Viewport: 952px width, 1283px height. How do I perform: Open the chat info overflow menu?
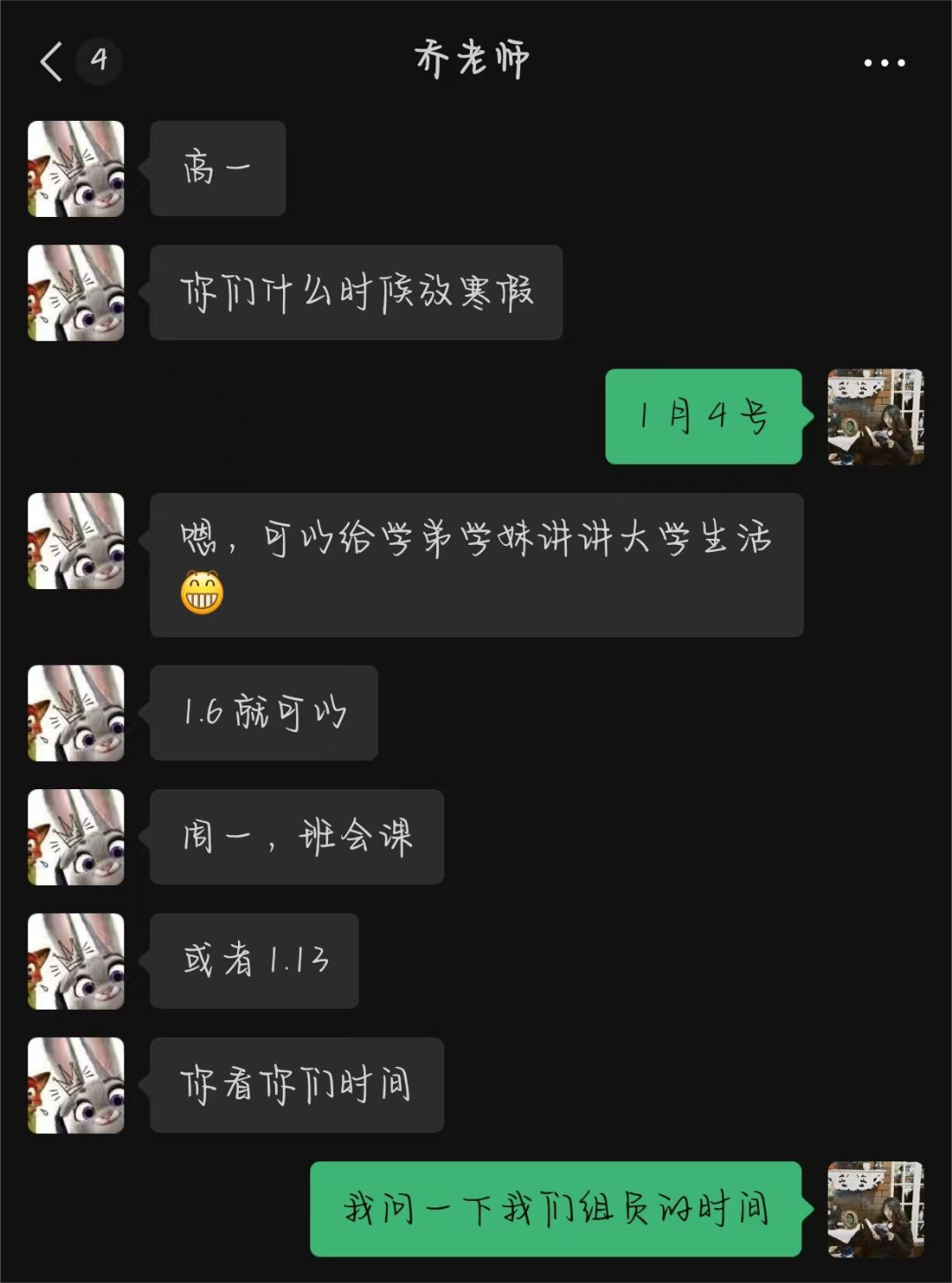(884, 63)
